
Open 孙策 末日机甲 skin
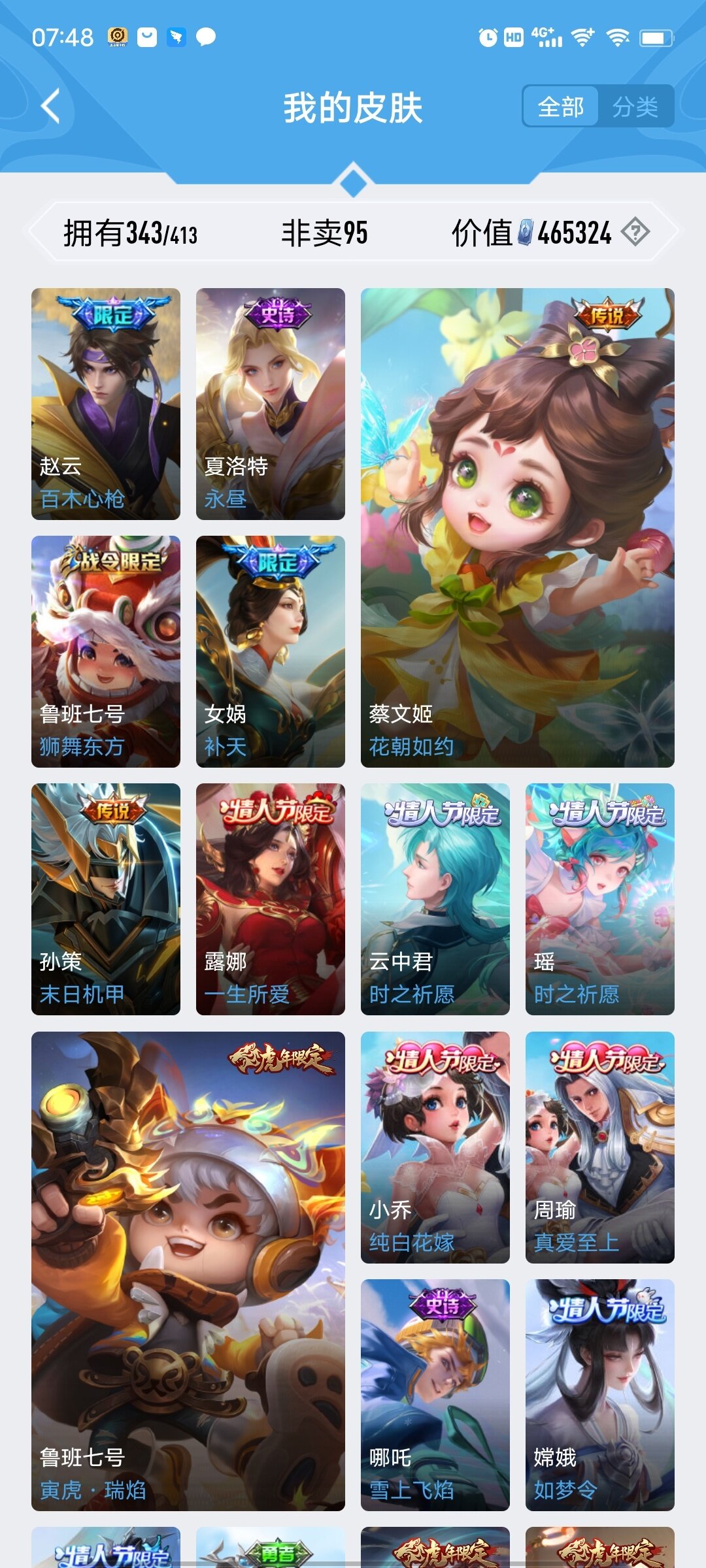click(106, 899)
